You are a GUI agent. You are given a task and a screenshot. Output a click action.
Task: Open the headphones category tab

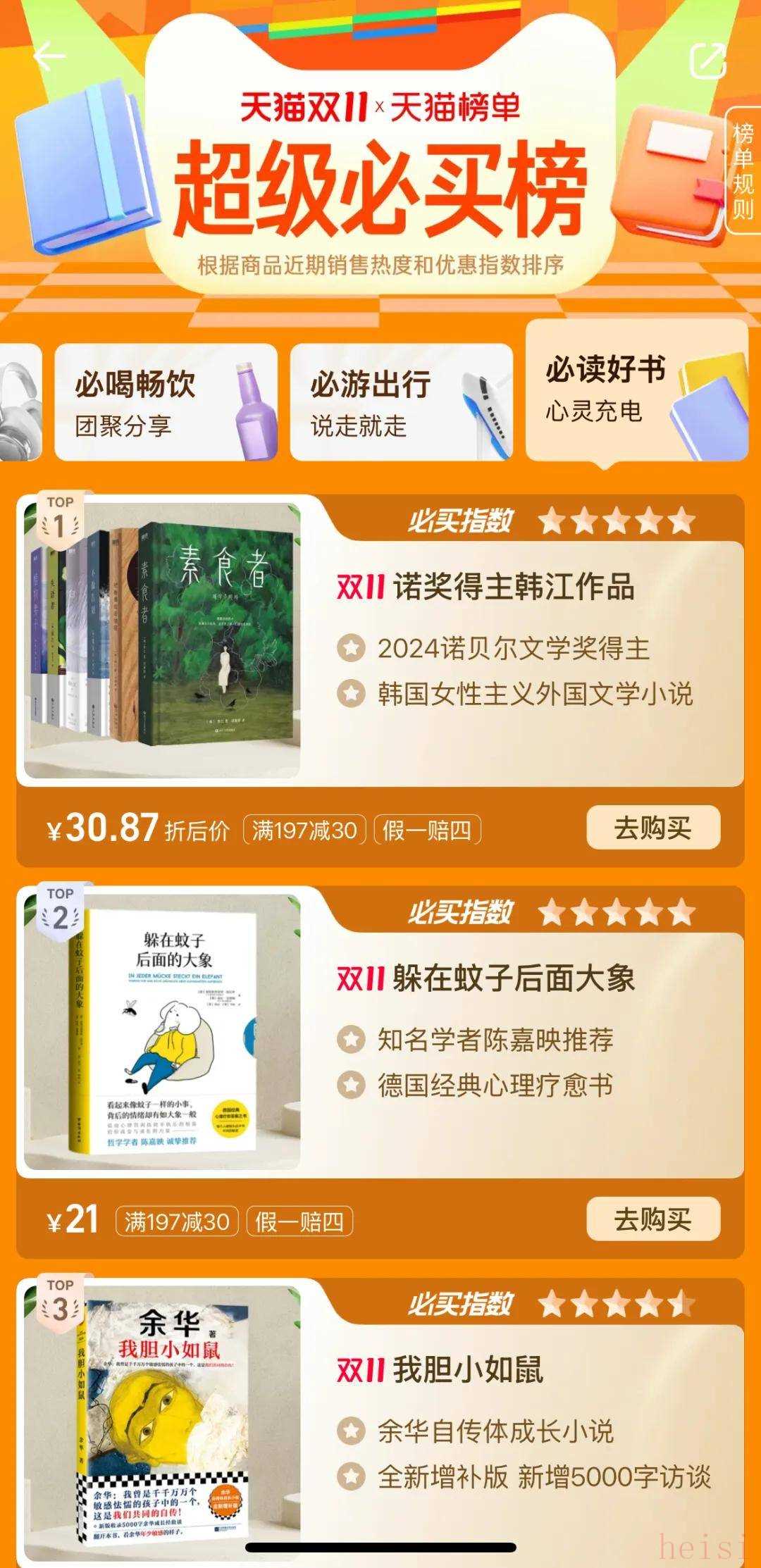tap(20, 403)
